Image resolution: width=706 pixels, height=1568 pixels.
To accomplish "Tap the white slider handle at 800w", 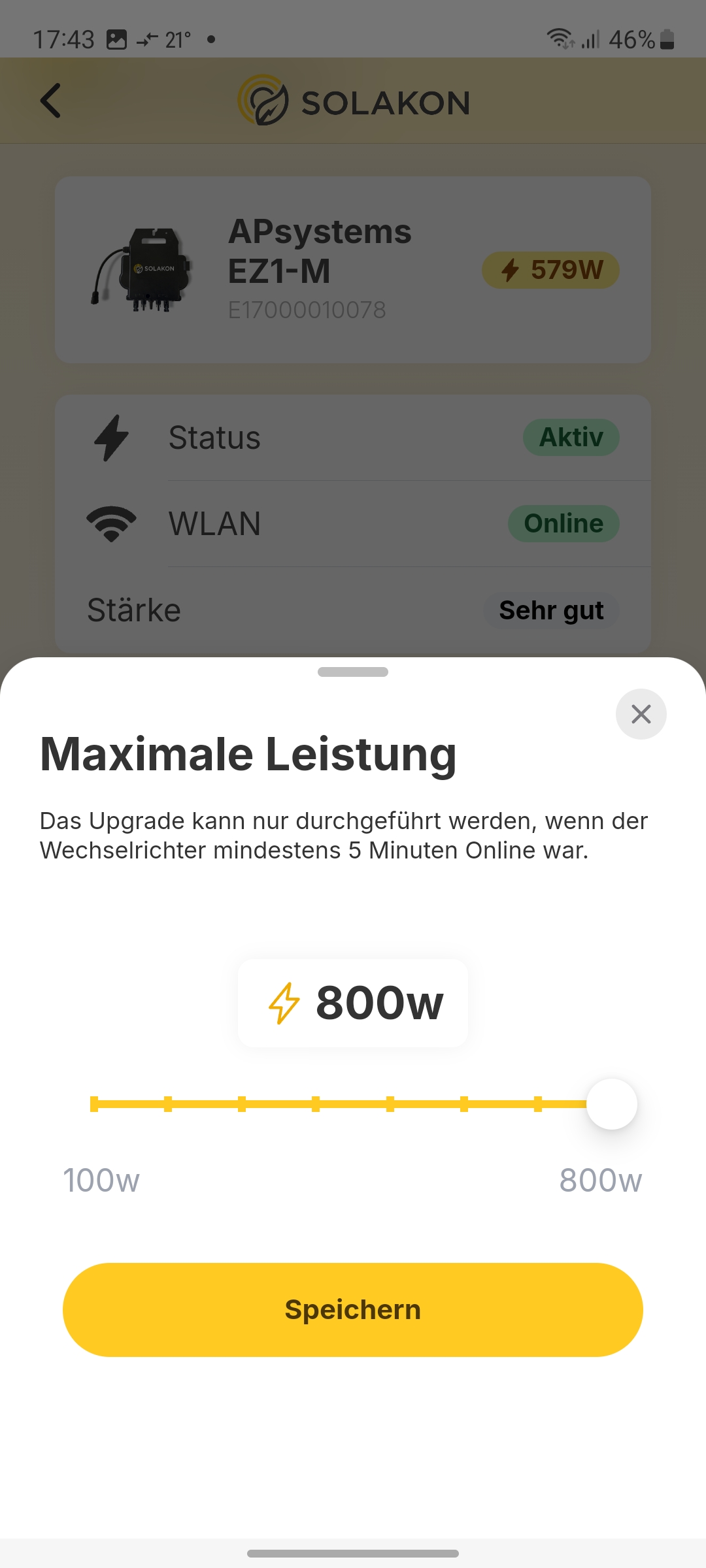I will pyautogui.click(x=612, y=1104).
